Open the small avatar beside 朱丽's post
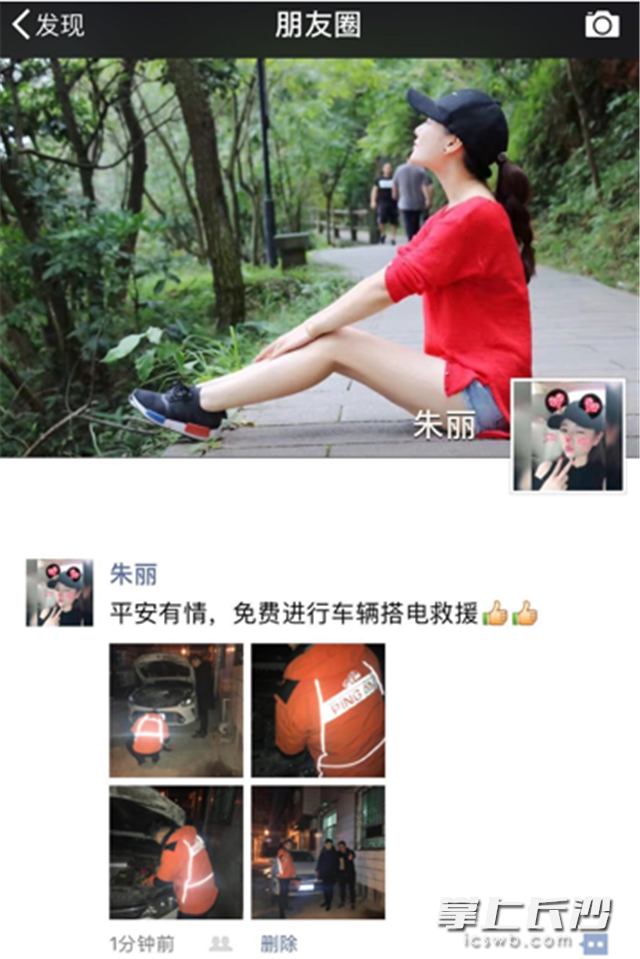640x959 pixels. [x=59, y=592]
